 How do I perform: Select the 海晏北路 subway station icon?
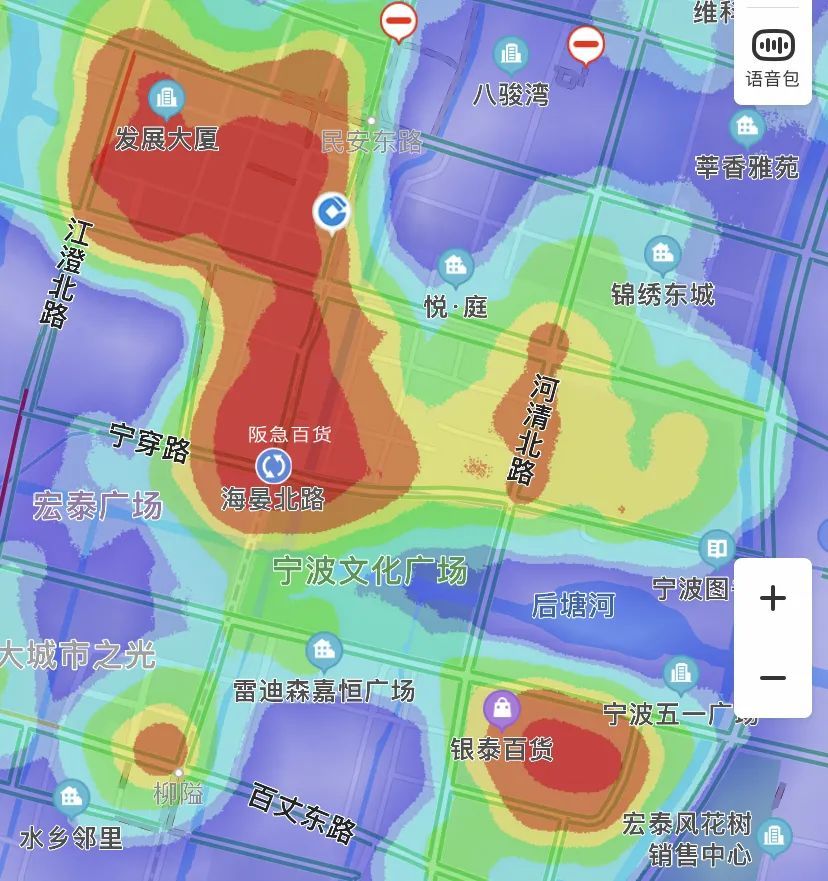273,466
